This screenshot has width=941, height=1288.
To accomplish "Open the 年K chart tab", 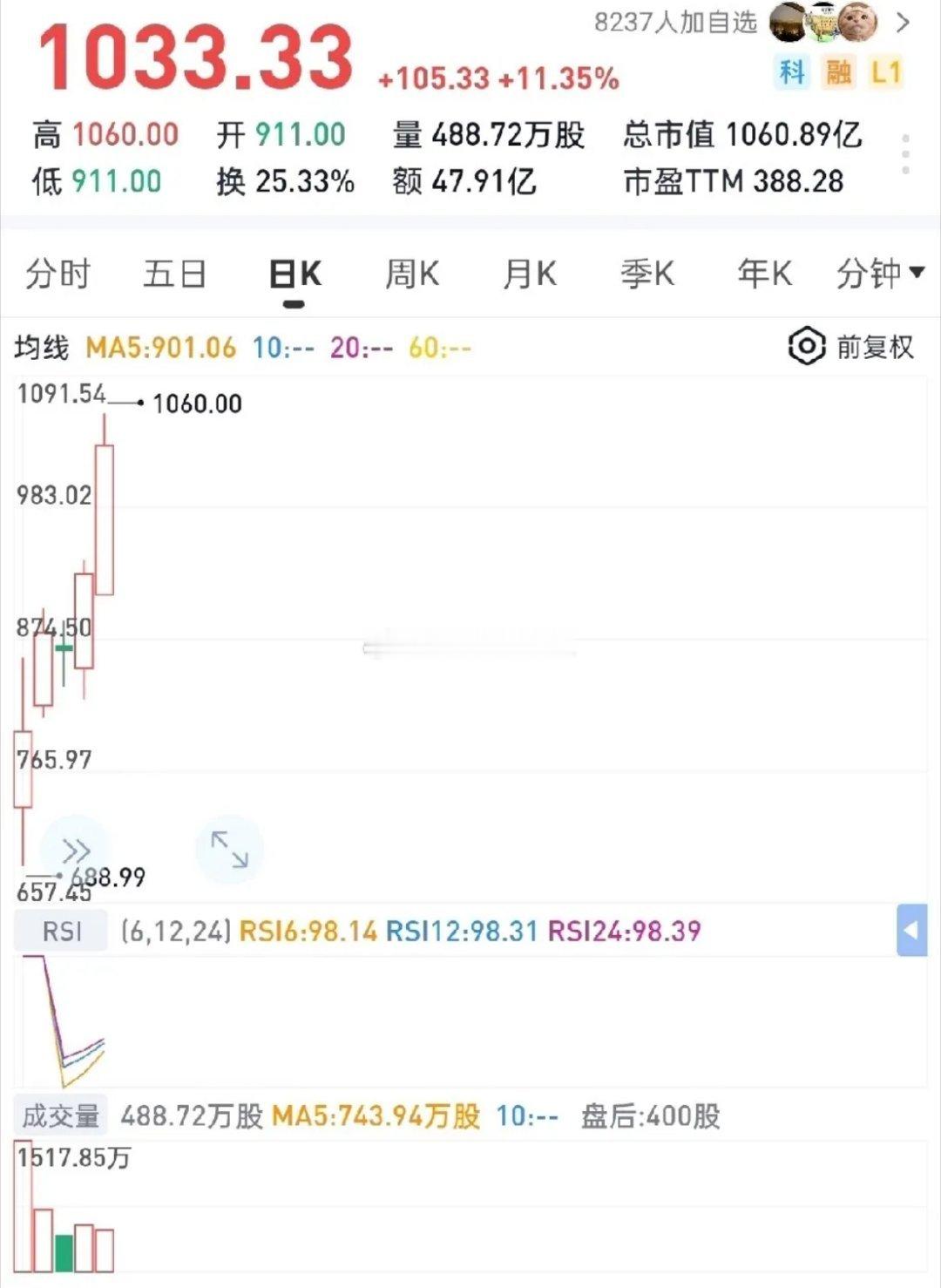I will tap(765, 274).
